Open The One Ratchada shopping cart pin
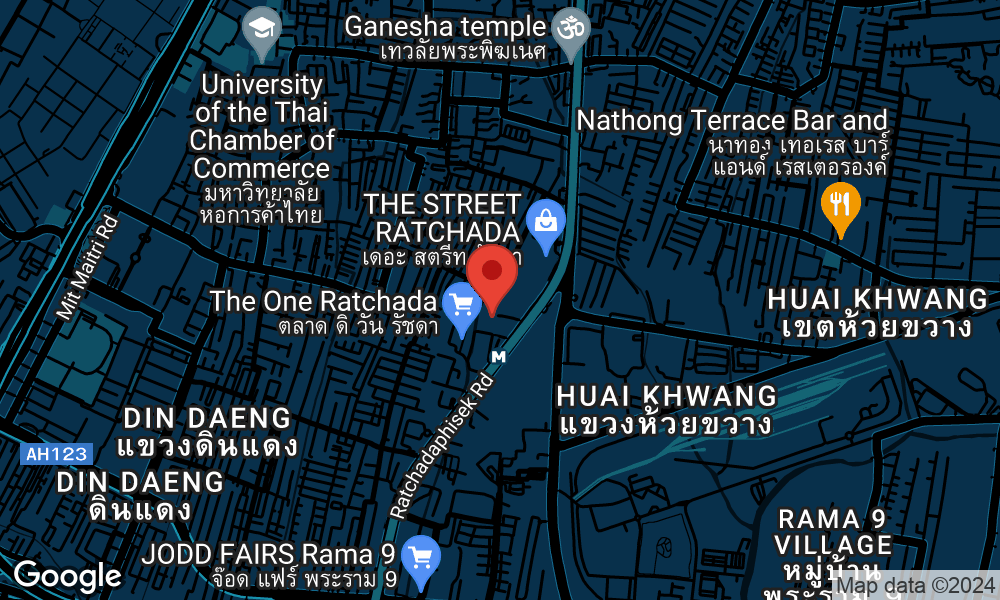 coord(460,304)
